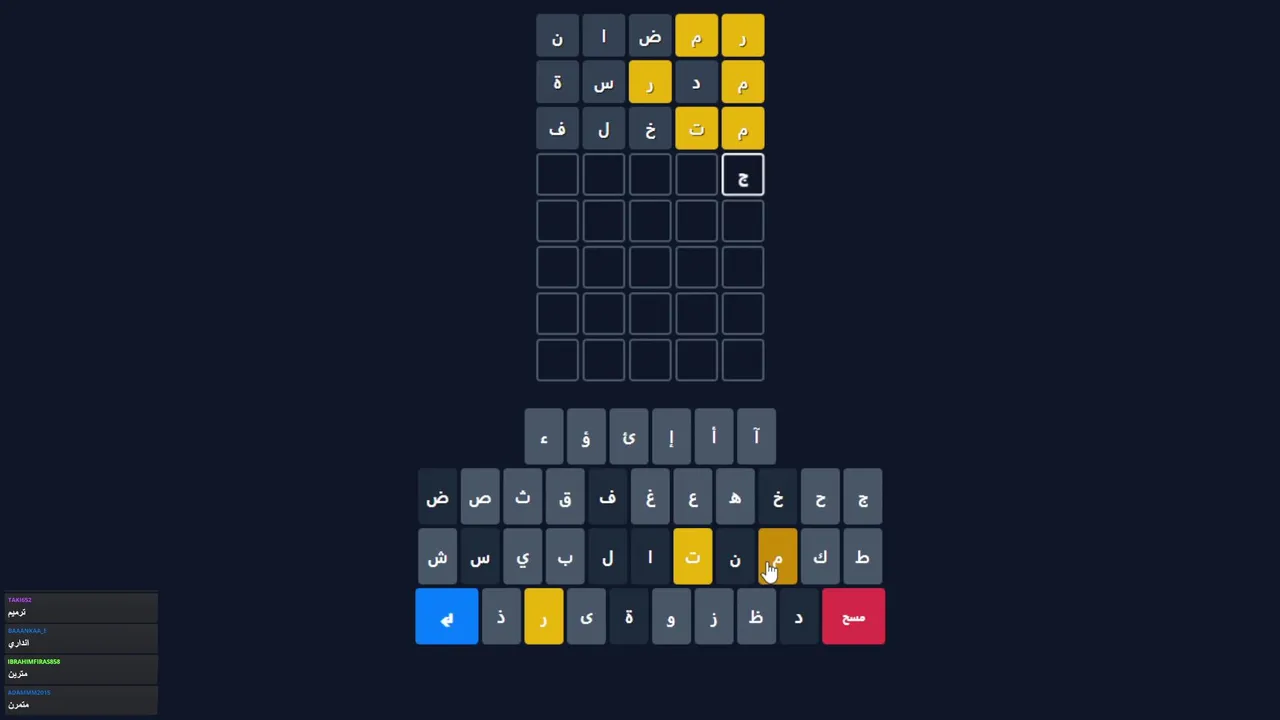Image resolution: width=1280 pixels, height=720 pixels.
Task: Tap the yellow ت key
Action: [692, 557]
